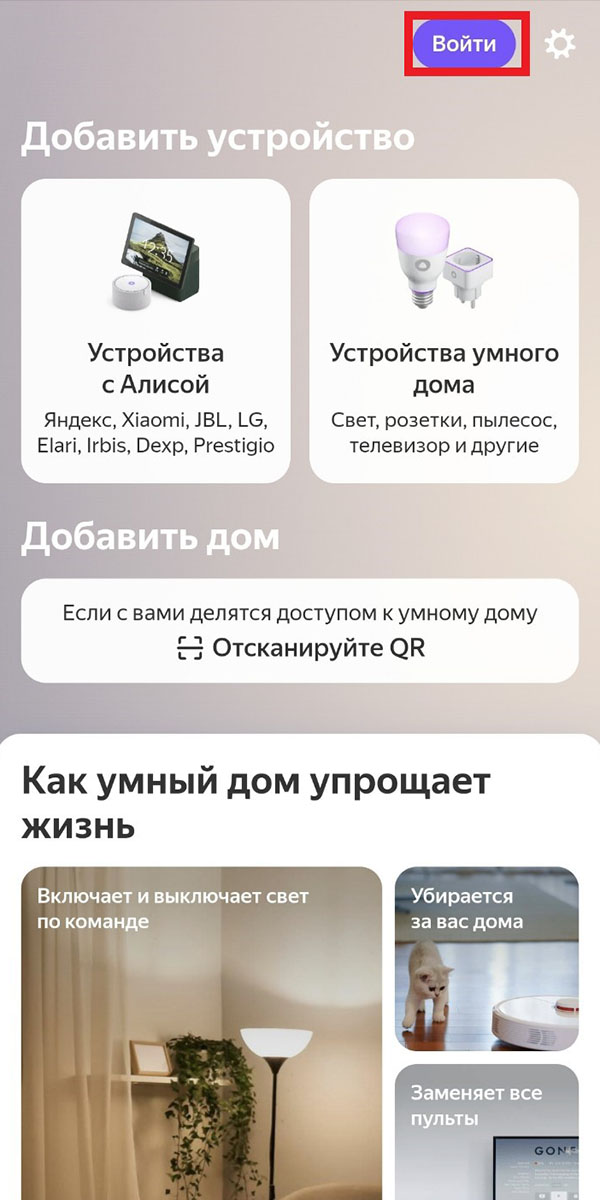Tap the Войти login button
Image resolution: width=600 pixels, height=1200 pixels.
464,45
